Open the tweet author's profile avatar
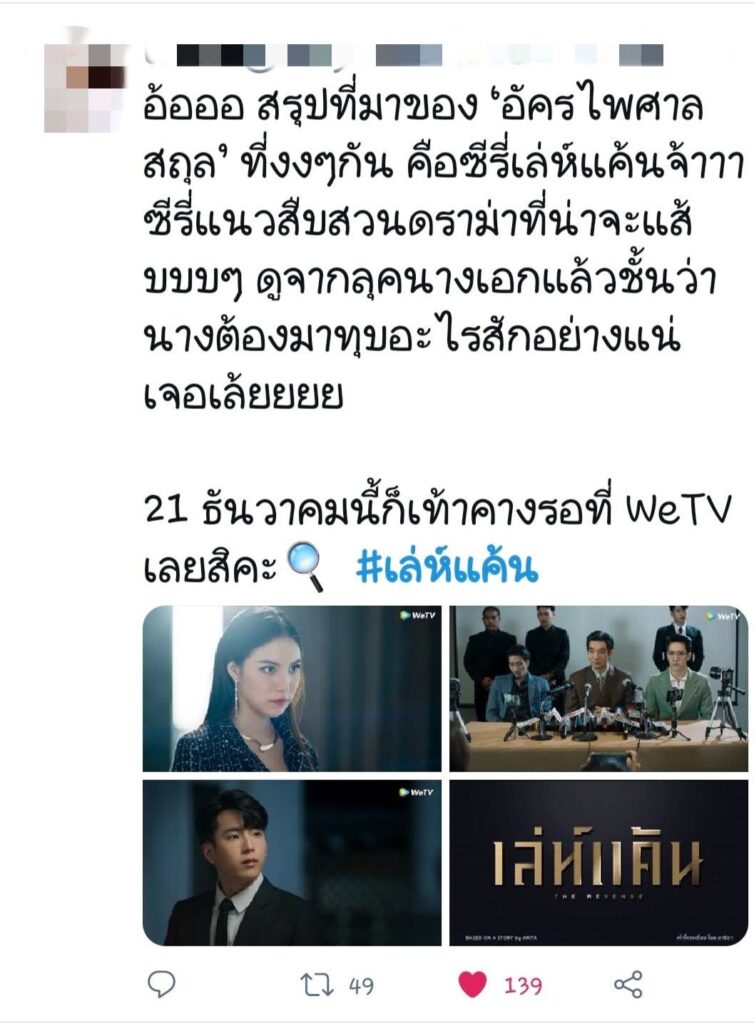The width and height of the screenshot is (754, 1024). pyautogui.click(x=84, y=88)
